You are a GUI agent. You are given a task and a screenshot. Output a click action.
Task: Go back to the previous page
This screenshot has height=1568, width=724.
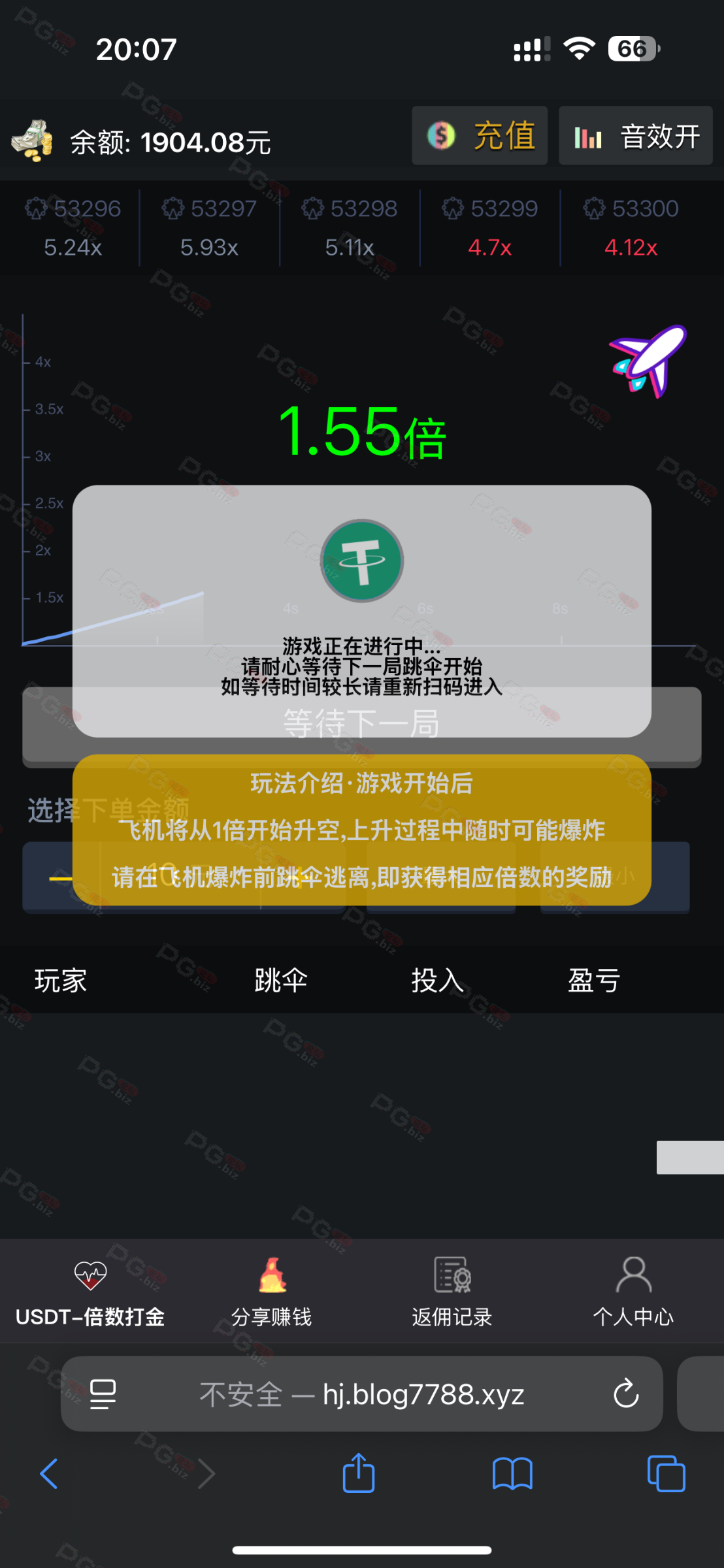pos(49,1474)
